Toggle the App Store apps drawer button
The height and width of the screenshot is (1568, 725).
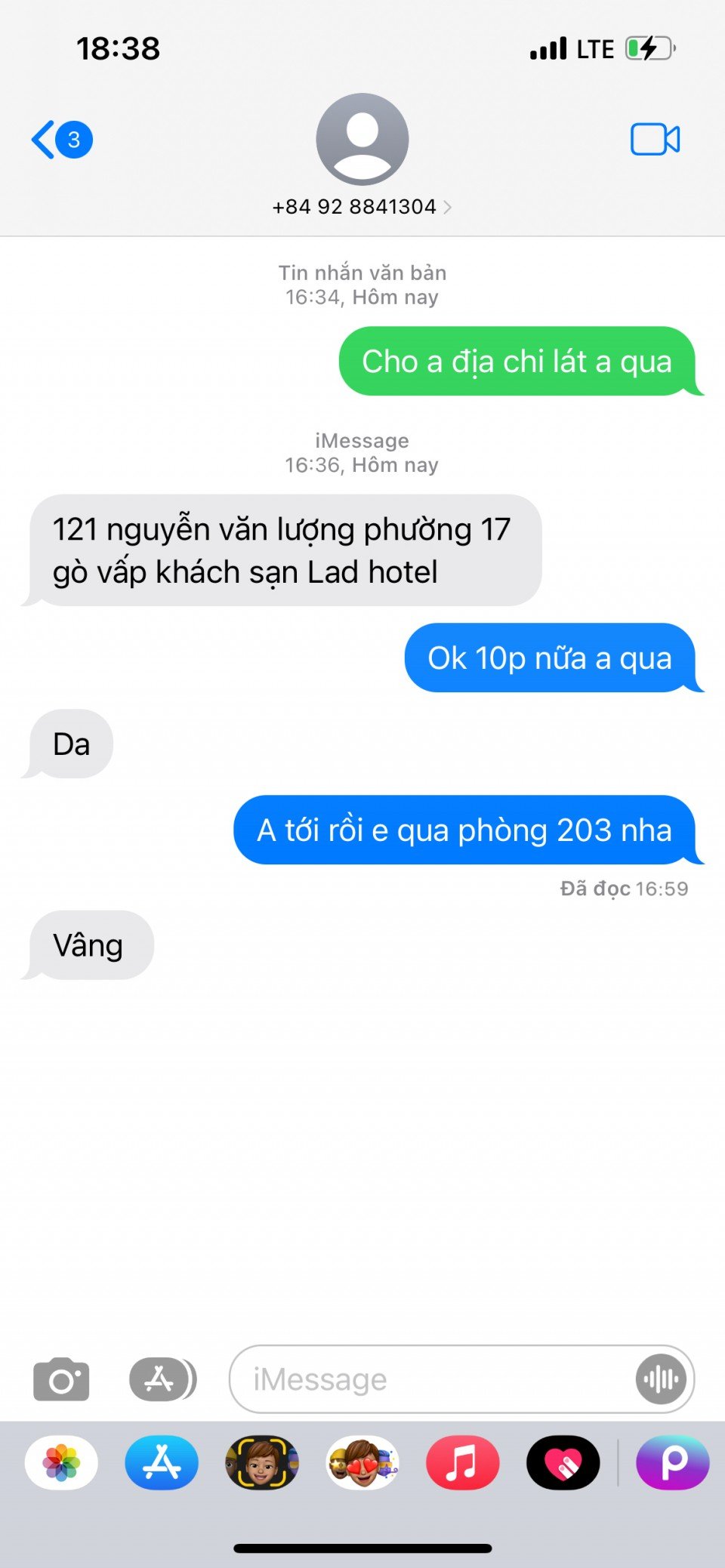tap(162, 1379)
